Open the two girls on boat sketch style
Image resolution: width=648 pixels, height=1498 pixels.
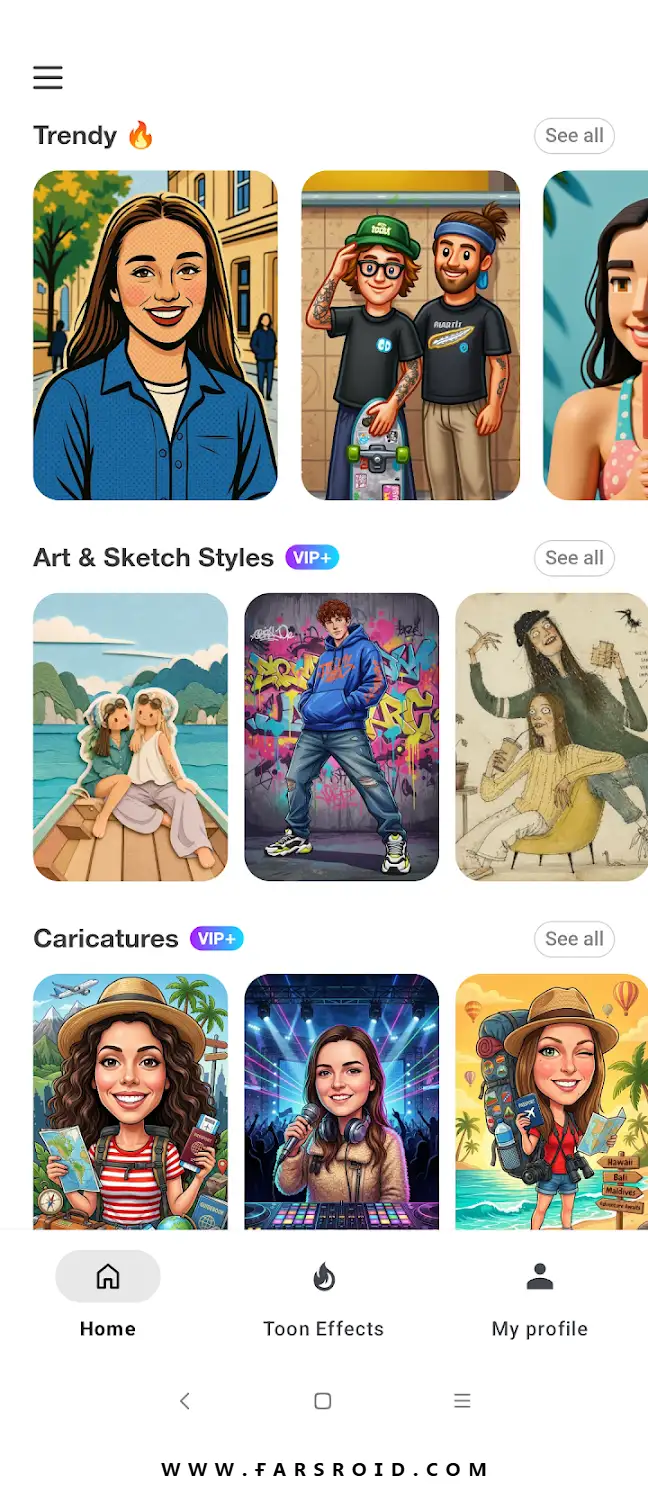[x=131, y=737]
